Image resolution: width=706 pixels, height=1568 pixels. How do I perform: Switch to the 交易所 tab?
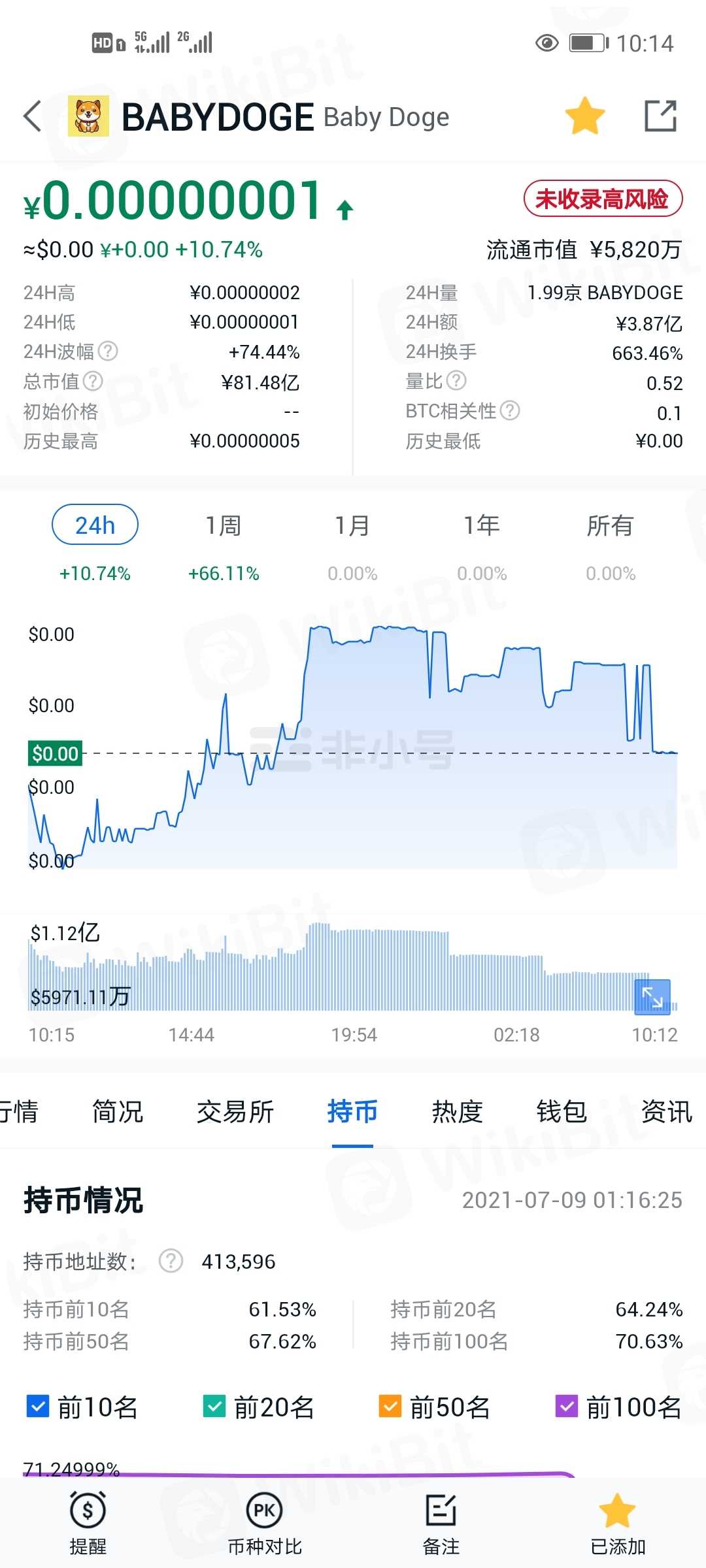(x=235, y=1111)
